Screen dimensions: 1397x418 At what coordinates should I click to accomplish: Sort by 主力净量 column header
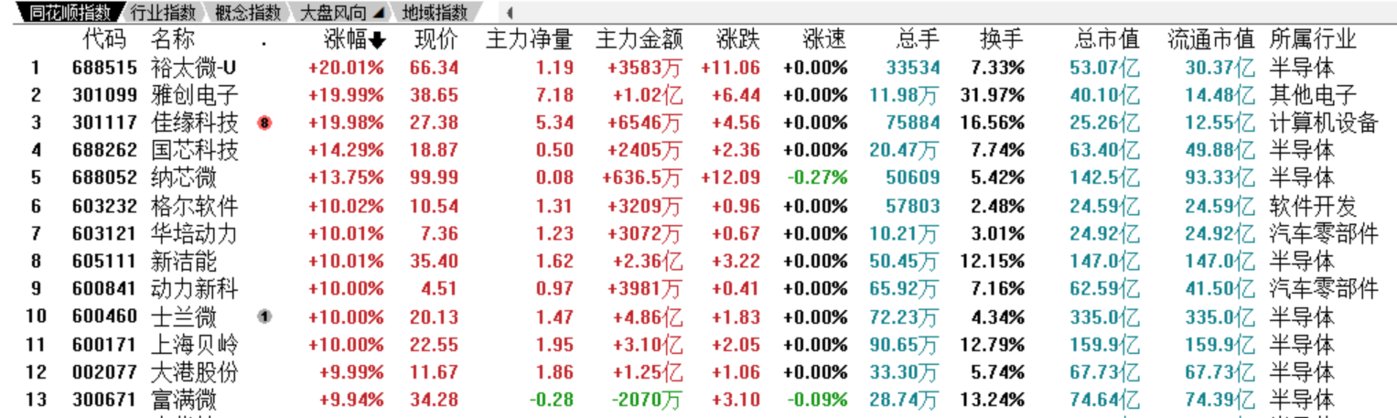click(x=529, y=40)
